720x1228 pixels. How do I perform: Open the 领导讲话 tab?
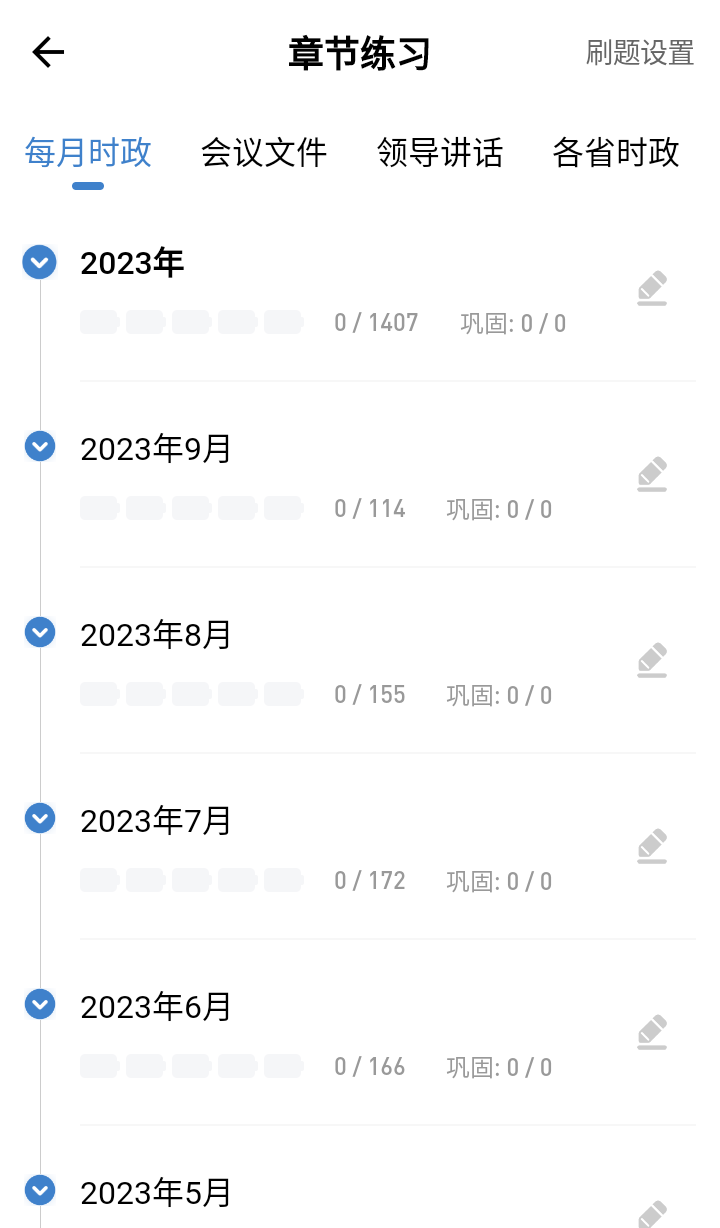[x=441, y=152]
